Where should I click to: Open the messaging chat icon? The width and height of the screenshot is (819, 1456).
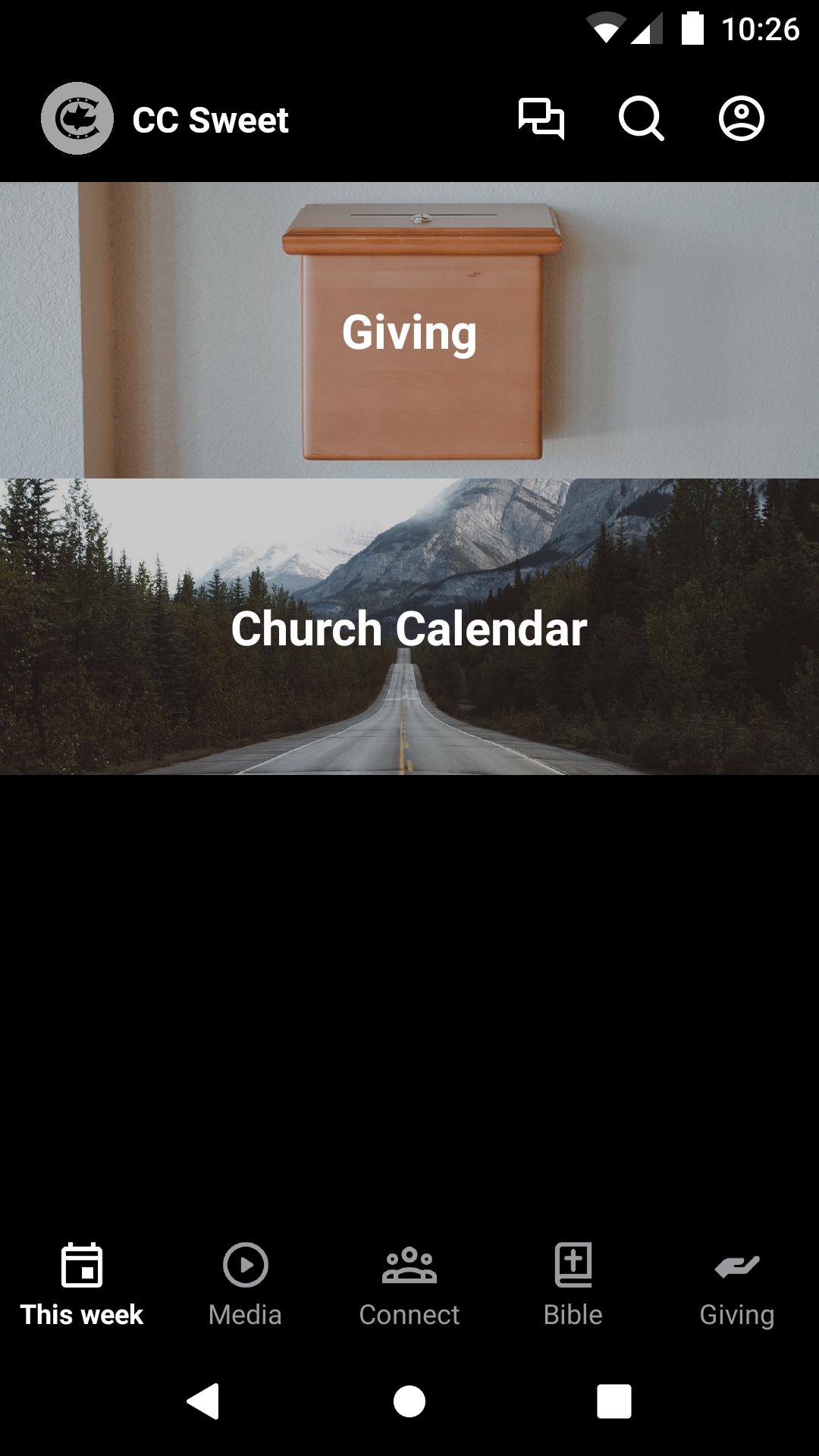coord(541,119)
